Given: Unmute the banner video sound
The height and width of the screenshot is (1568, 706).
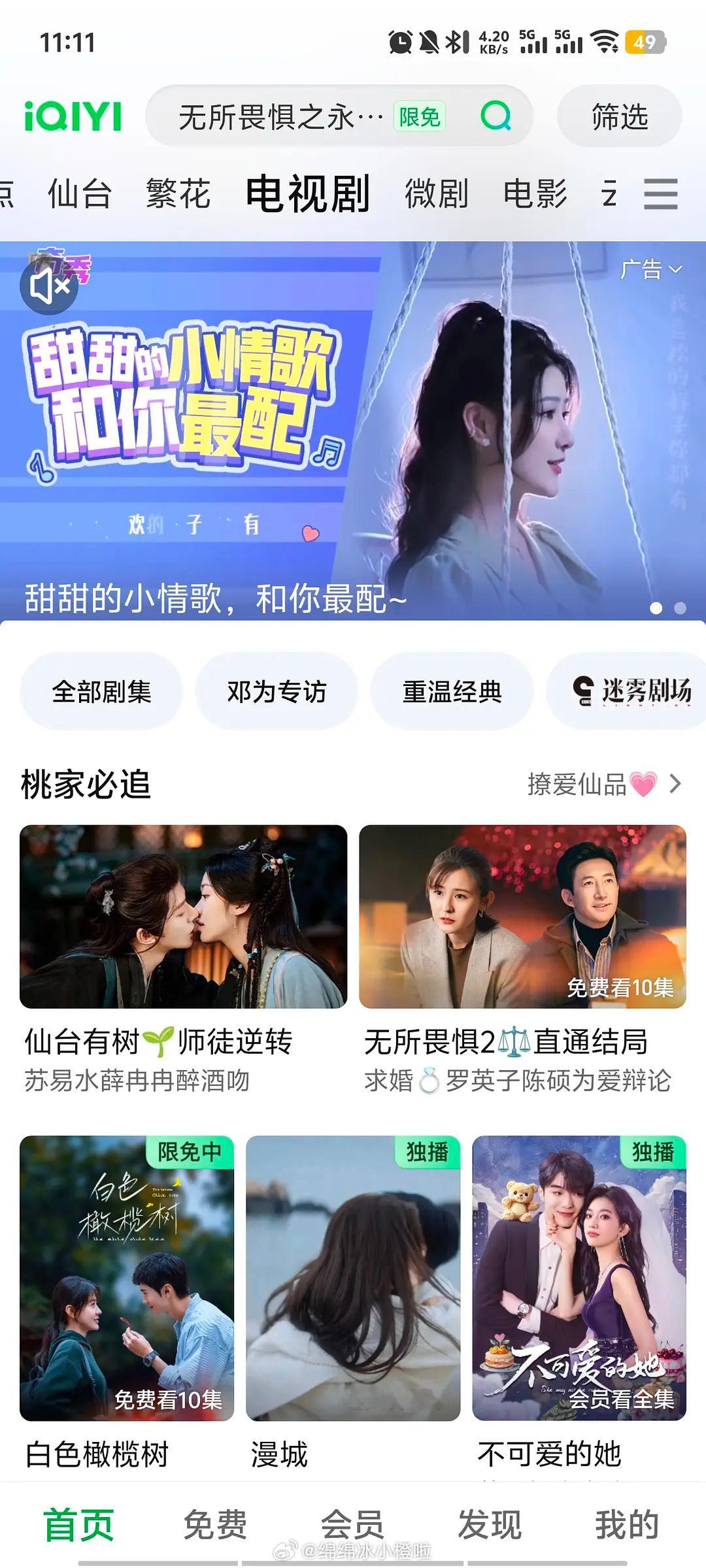Looking at the screenshot, I should (x=49, y=286).
